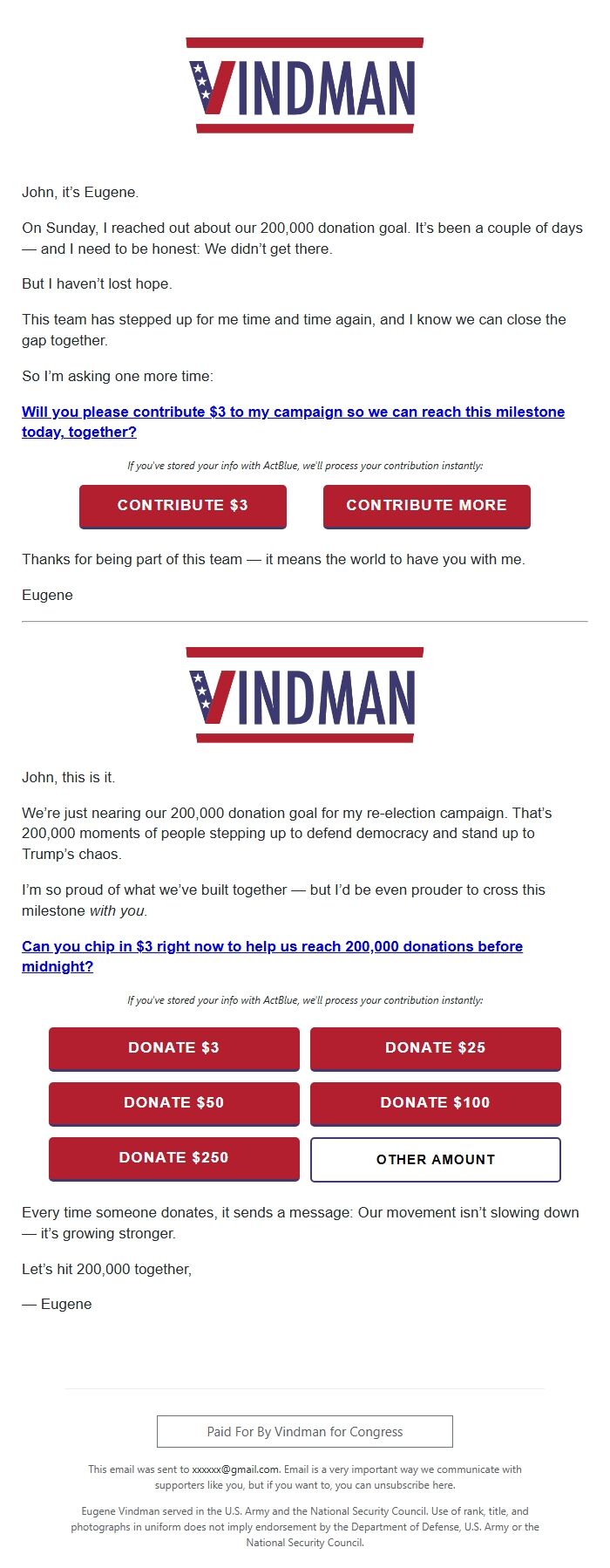Choose OTHER AMOUNT to donate
Screen dimensions: 610x1568
436,1160
